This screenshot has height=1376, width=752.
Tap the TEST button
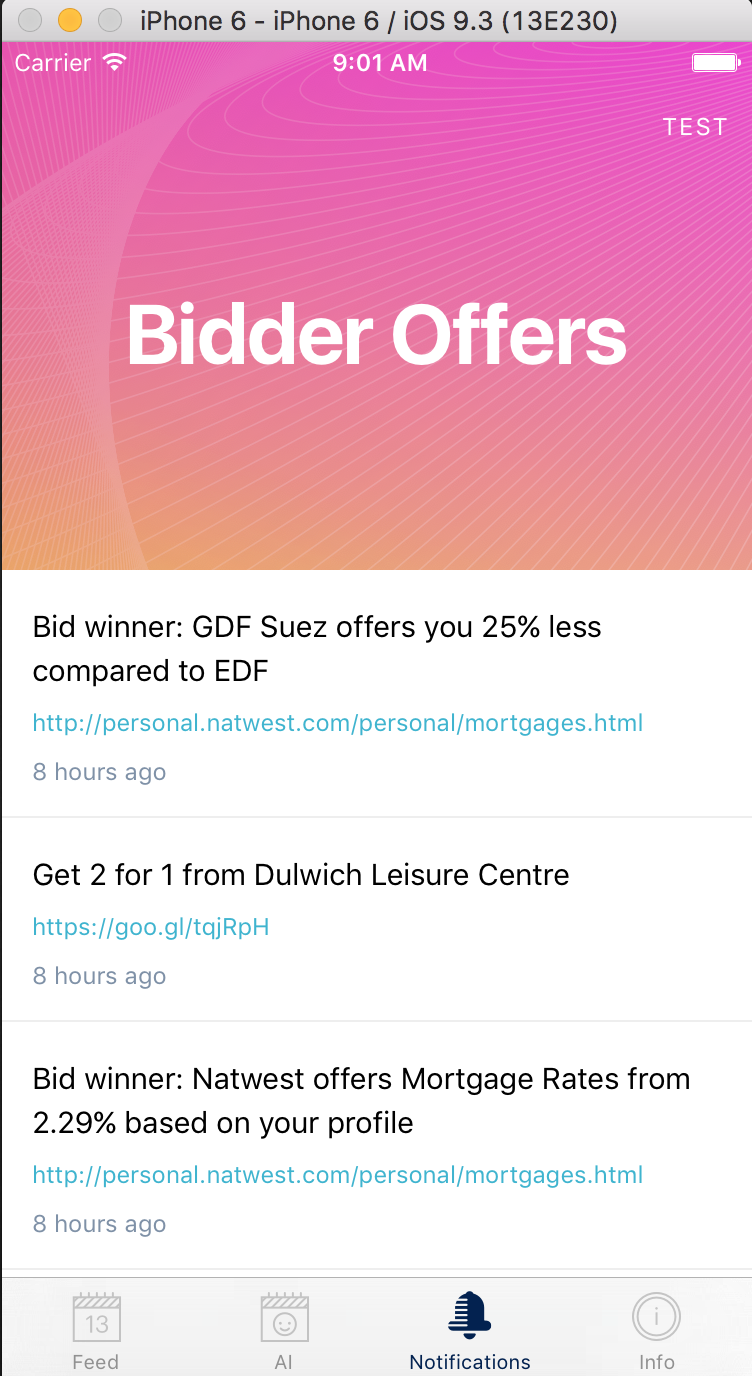[694, 127]
